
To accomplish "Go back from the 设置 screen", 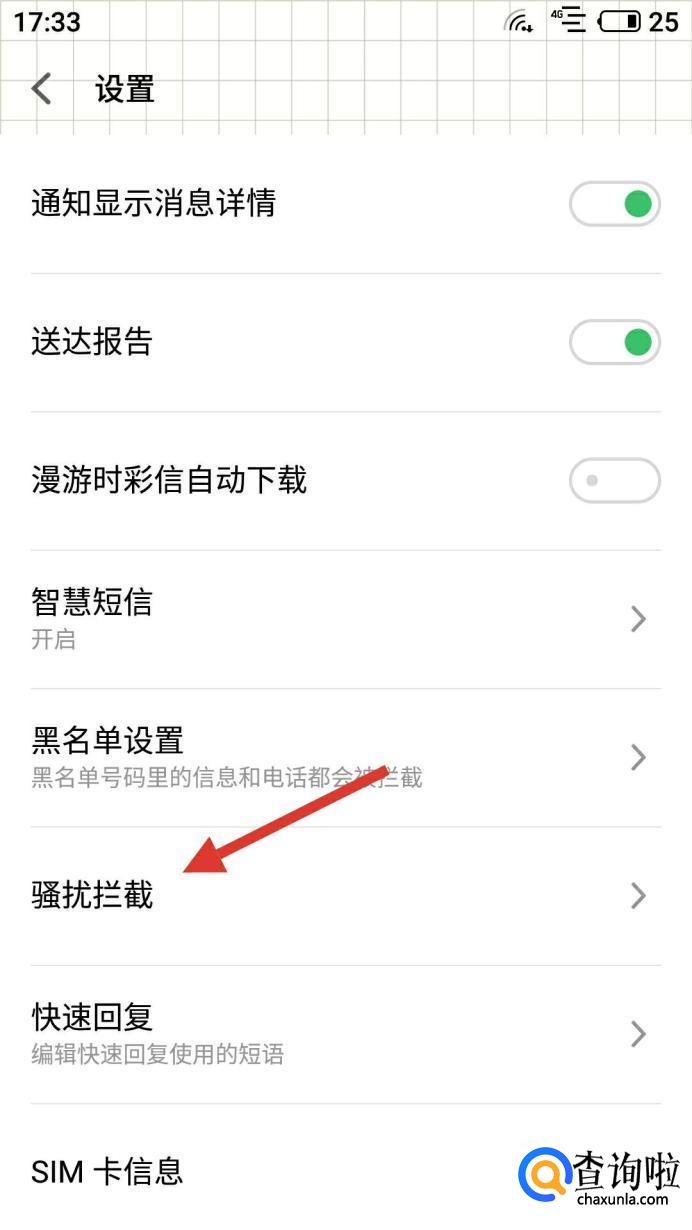I will [42, 89].
